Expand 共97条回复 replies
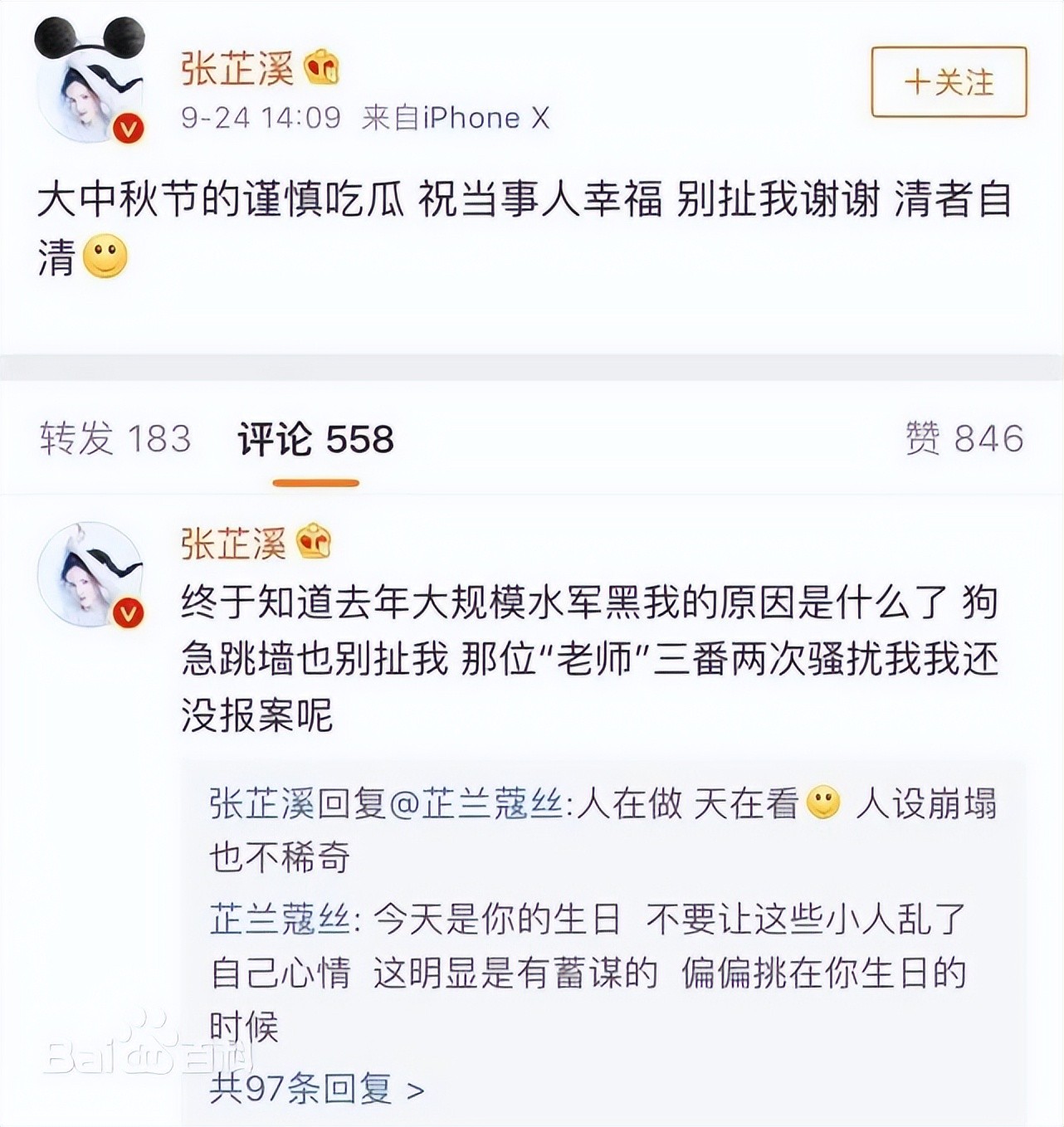The image size is (1064, 1127). point(316,1087)
